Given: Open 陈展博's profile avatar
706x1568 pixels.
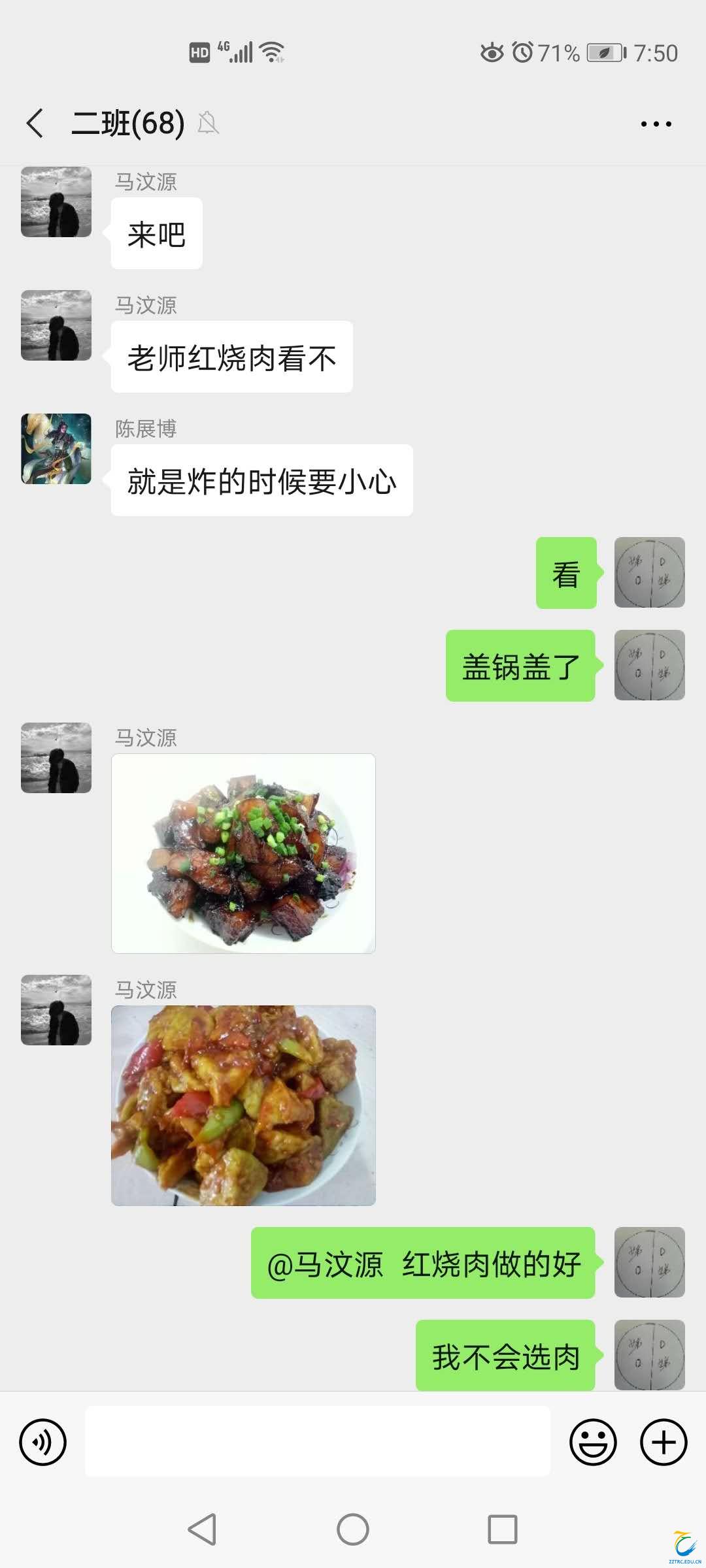Looking at the screenshot, I should 56,449.
